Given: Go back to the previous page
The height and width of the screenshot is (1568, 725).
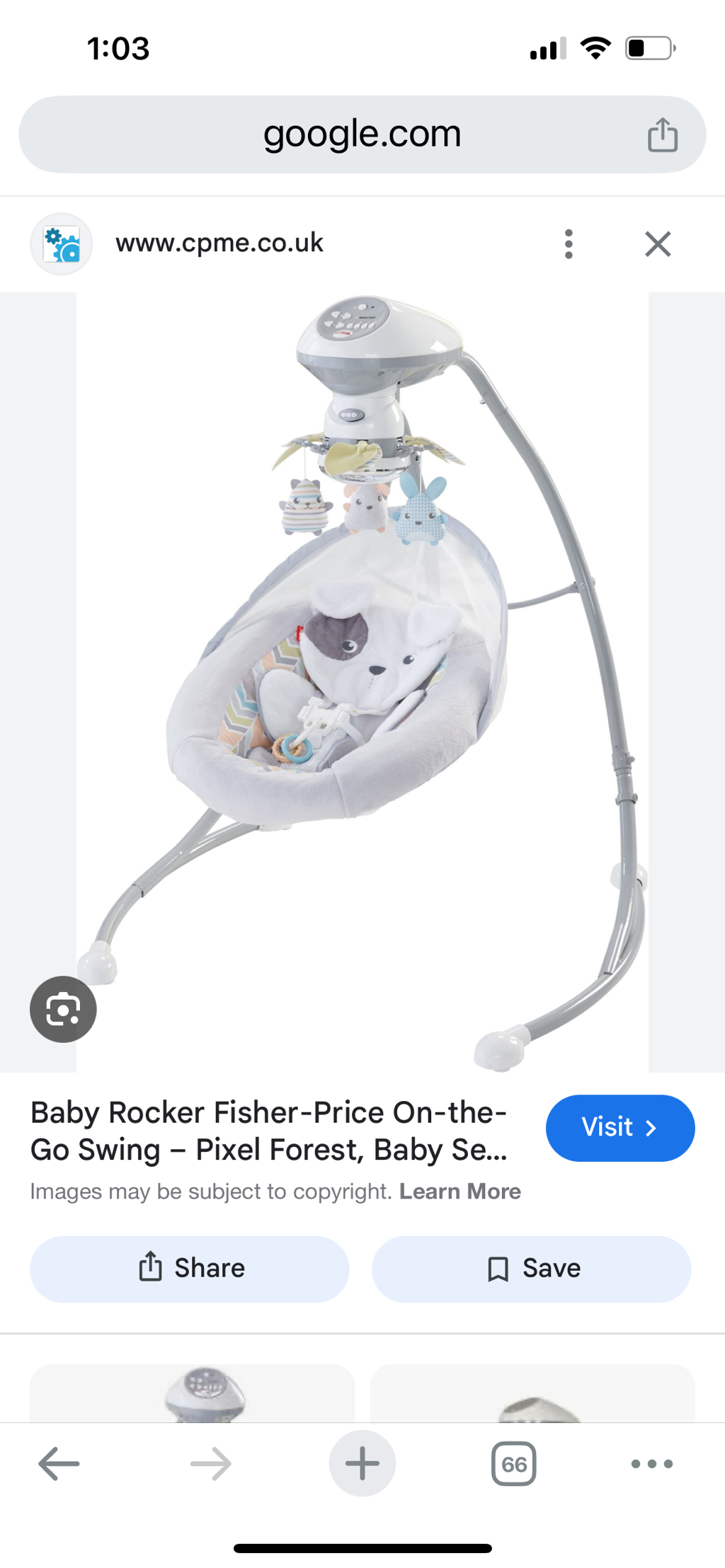Looking at the screenshot, I should tap(59, 1463).
